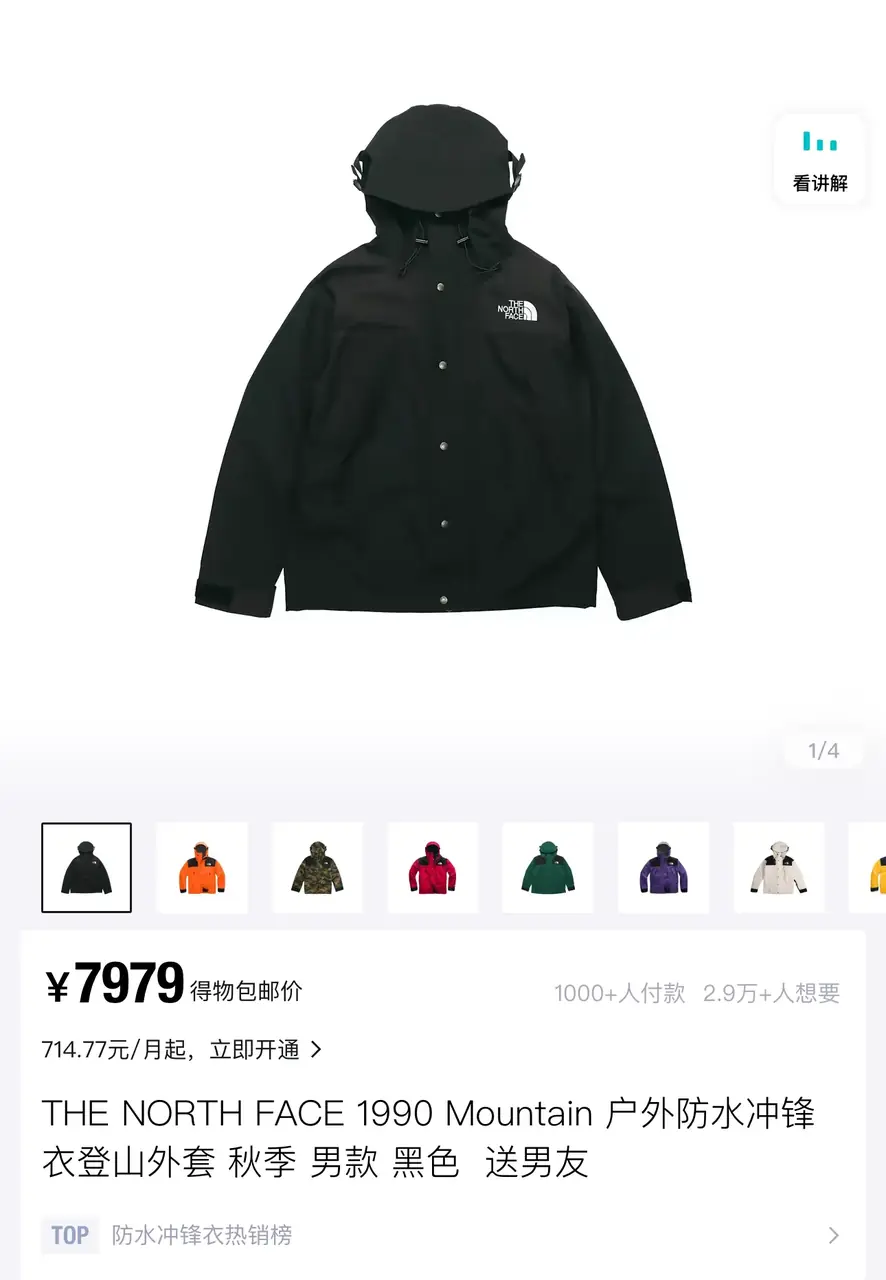Open the 防水冲锋衣热销榜 TOP ranking row
The width and height of the screenshot is (886, 1280).
[x=442, y=1235]
